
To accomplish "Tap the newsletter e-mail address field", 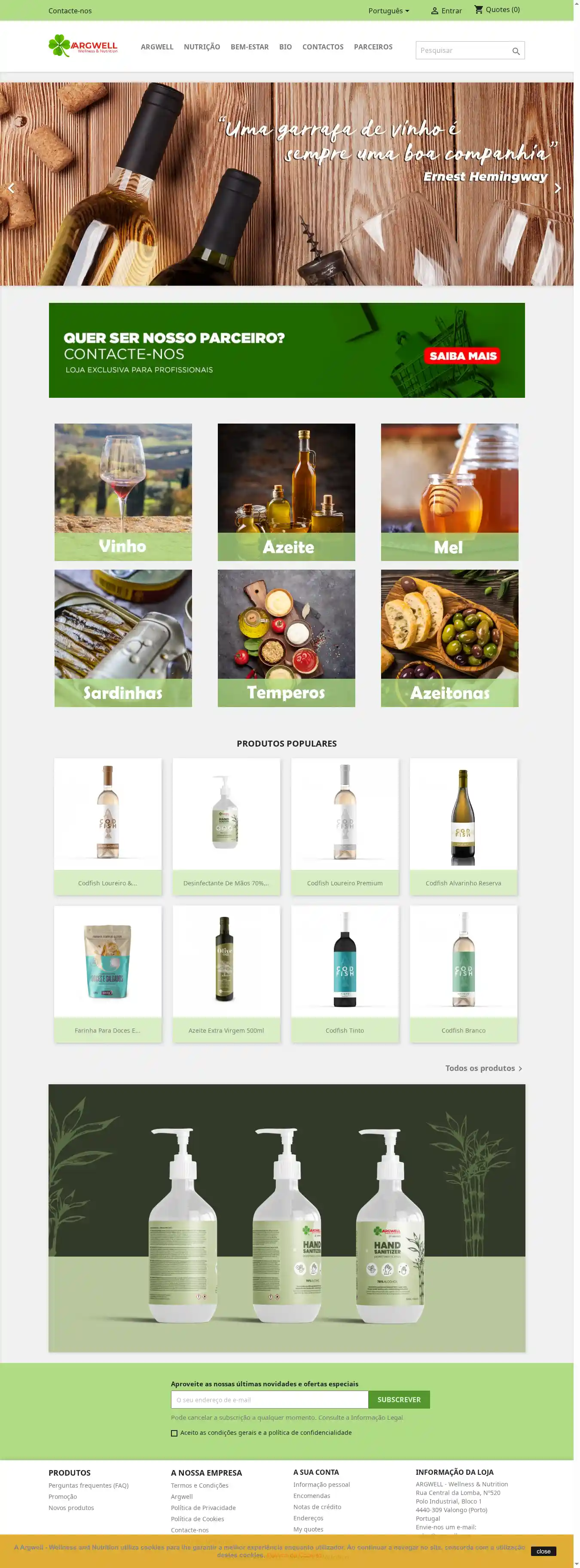I will tap(269, 1400).
